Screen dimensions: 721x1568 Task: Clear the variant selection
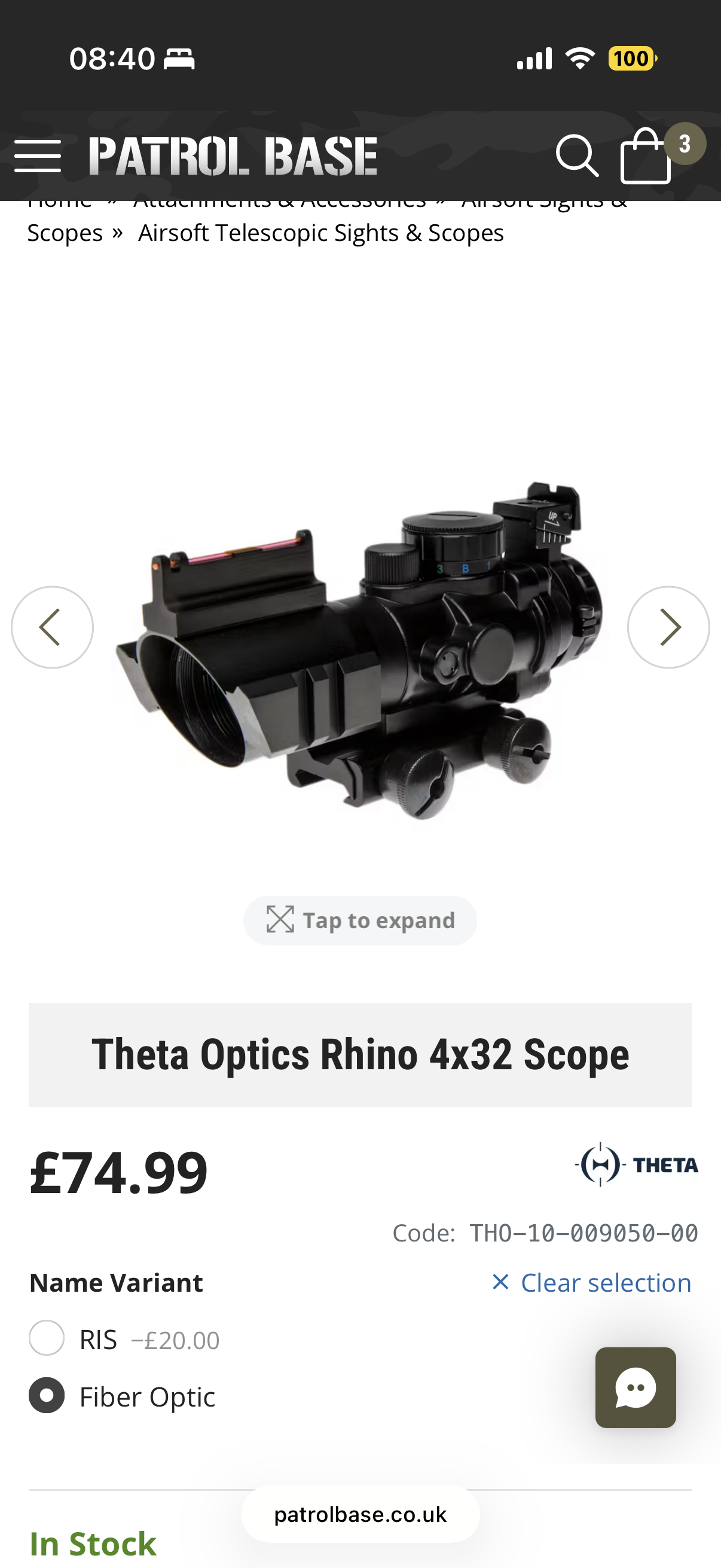(591, 1283)
